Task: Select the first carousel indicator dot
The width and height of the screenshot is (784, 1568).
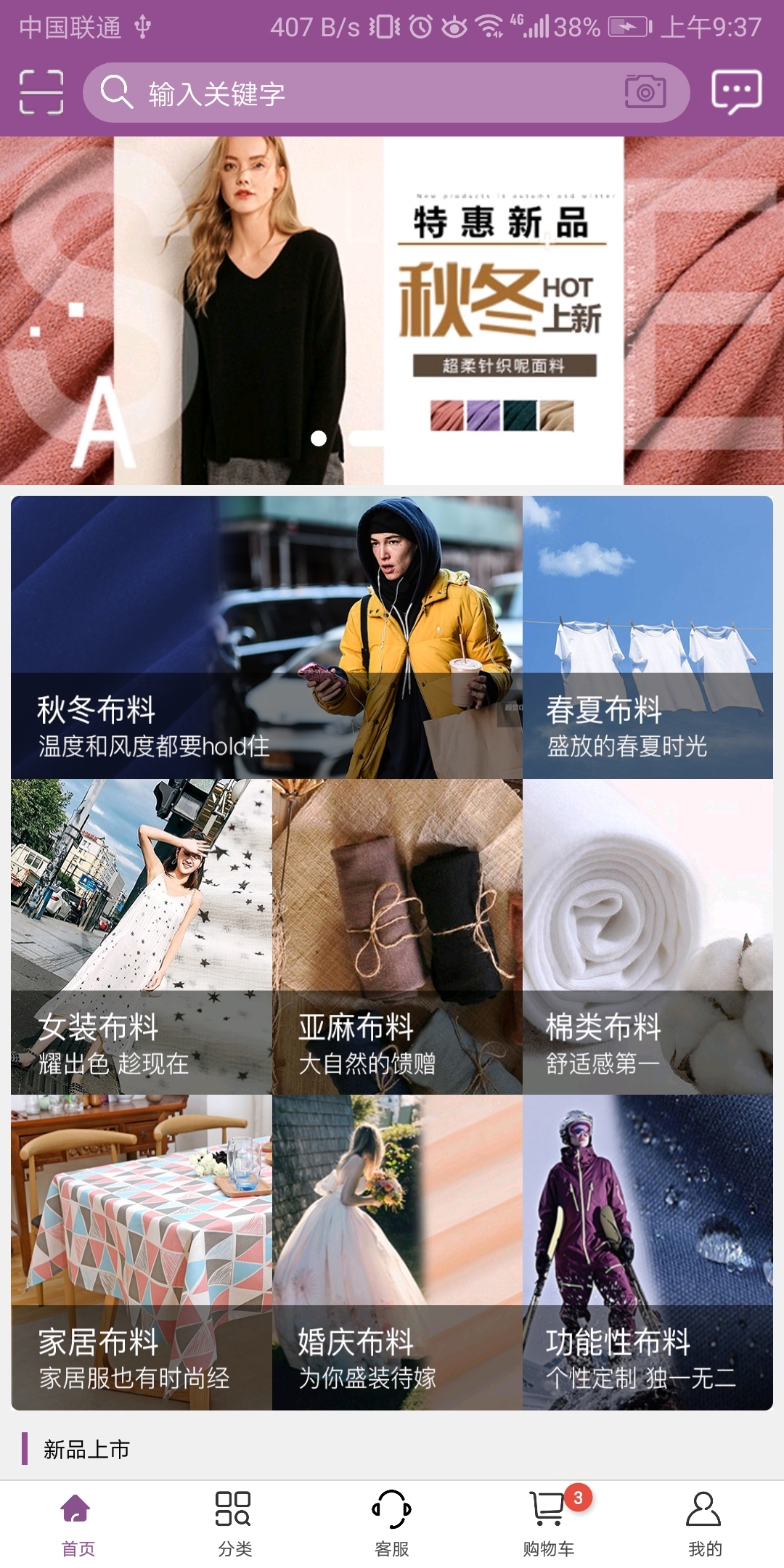Action: [x=318, y=437]
